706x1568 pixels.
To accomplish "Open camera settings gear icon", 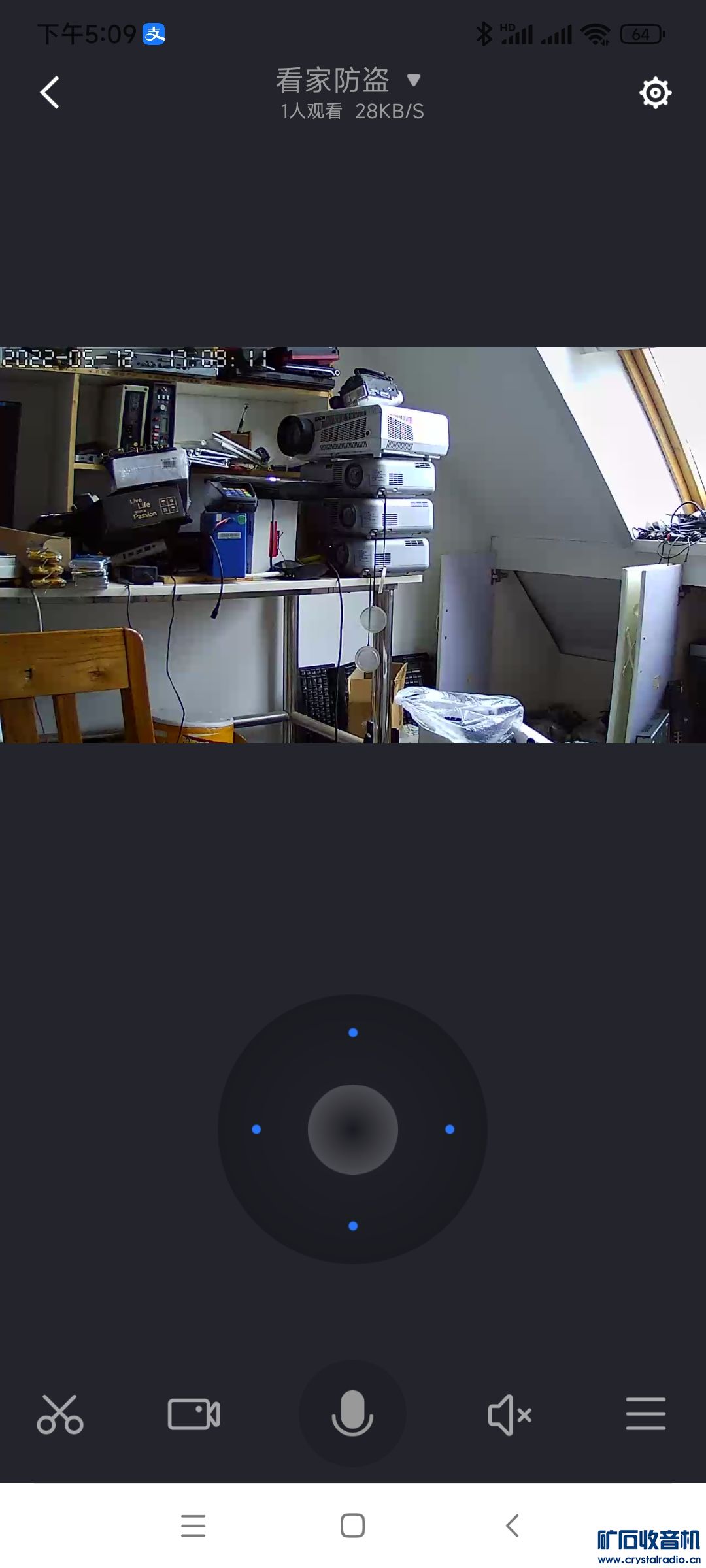I will coord(655,93).
